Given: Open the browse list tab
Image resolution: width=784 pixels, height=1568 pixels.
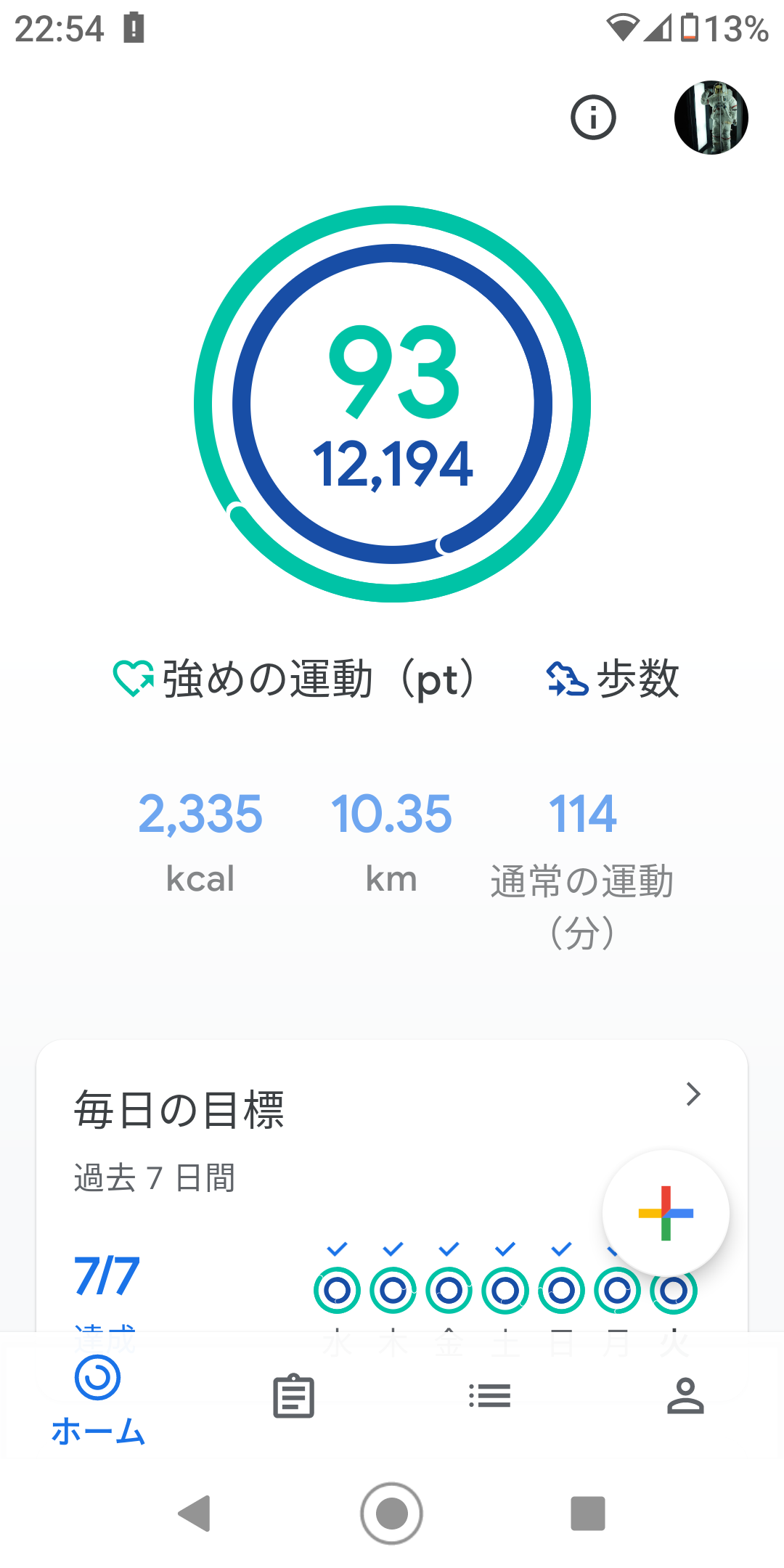Looking at the screenshot, I should coord(490,1395).
